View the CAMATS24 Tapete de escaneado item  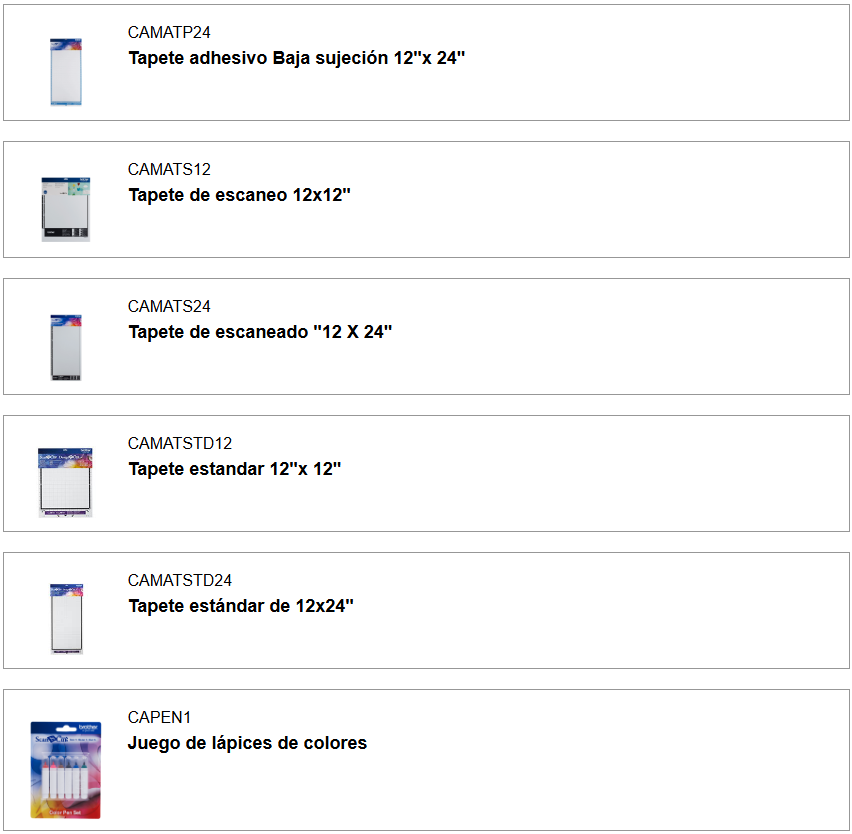tap(260, 332)
